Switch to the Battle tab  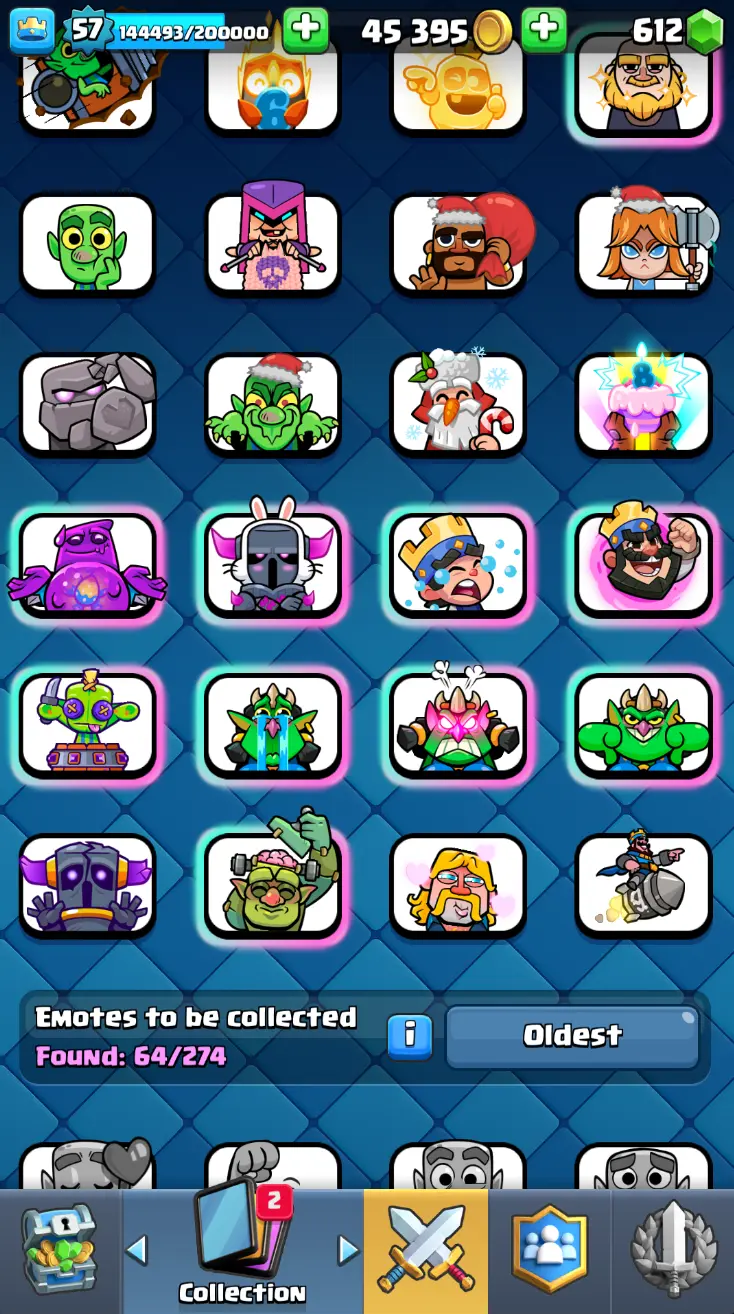click(426, 1250)
